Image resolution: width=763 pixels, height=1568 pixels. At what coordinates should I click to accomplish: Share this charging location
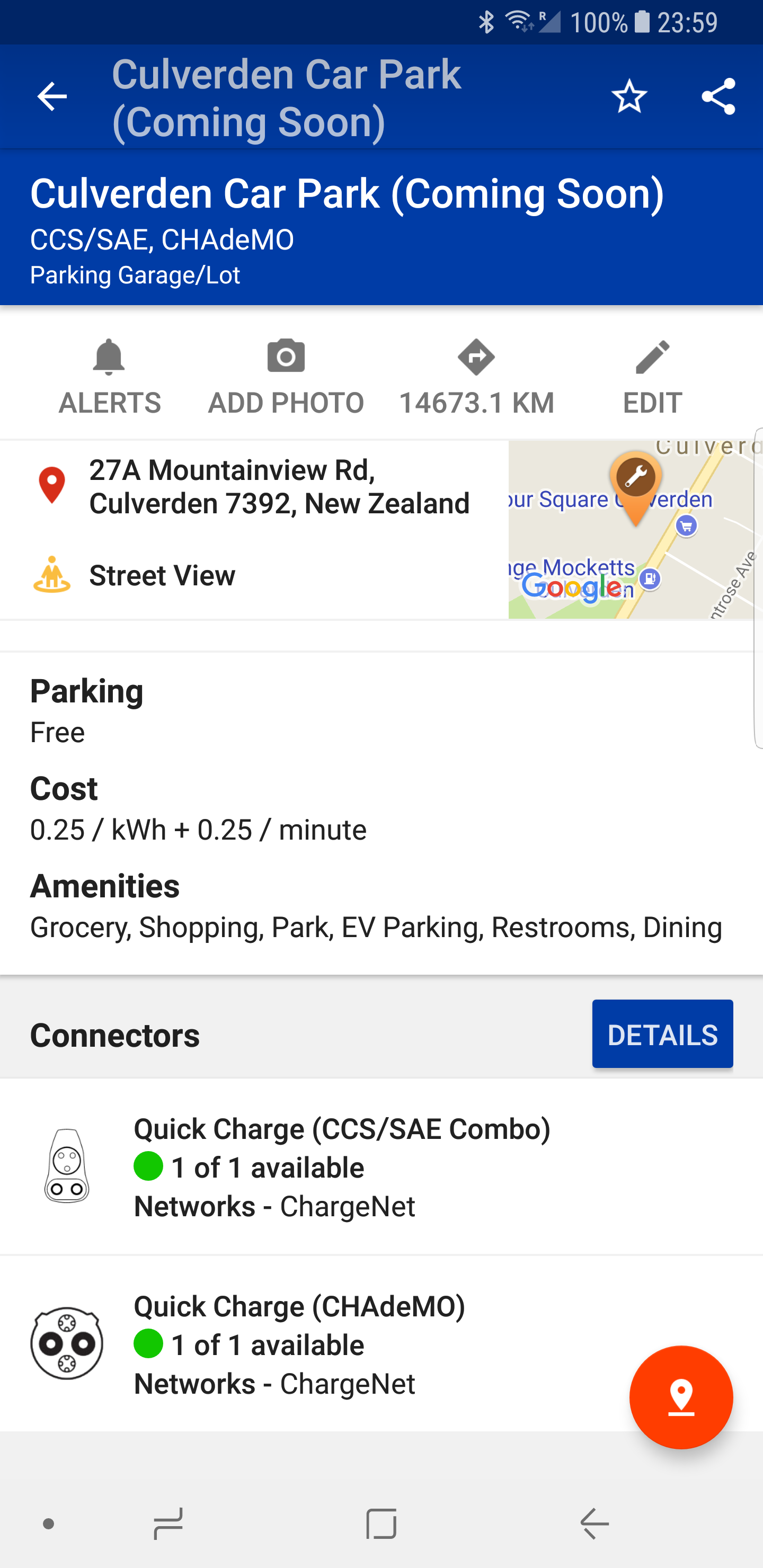pos(718,97)
